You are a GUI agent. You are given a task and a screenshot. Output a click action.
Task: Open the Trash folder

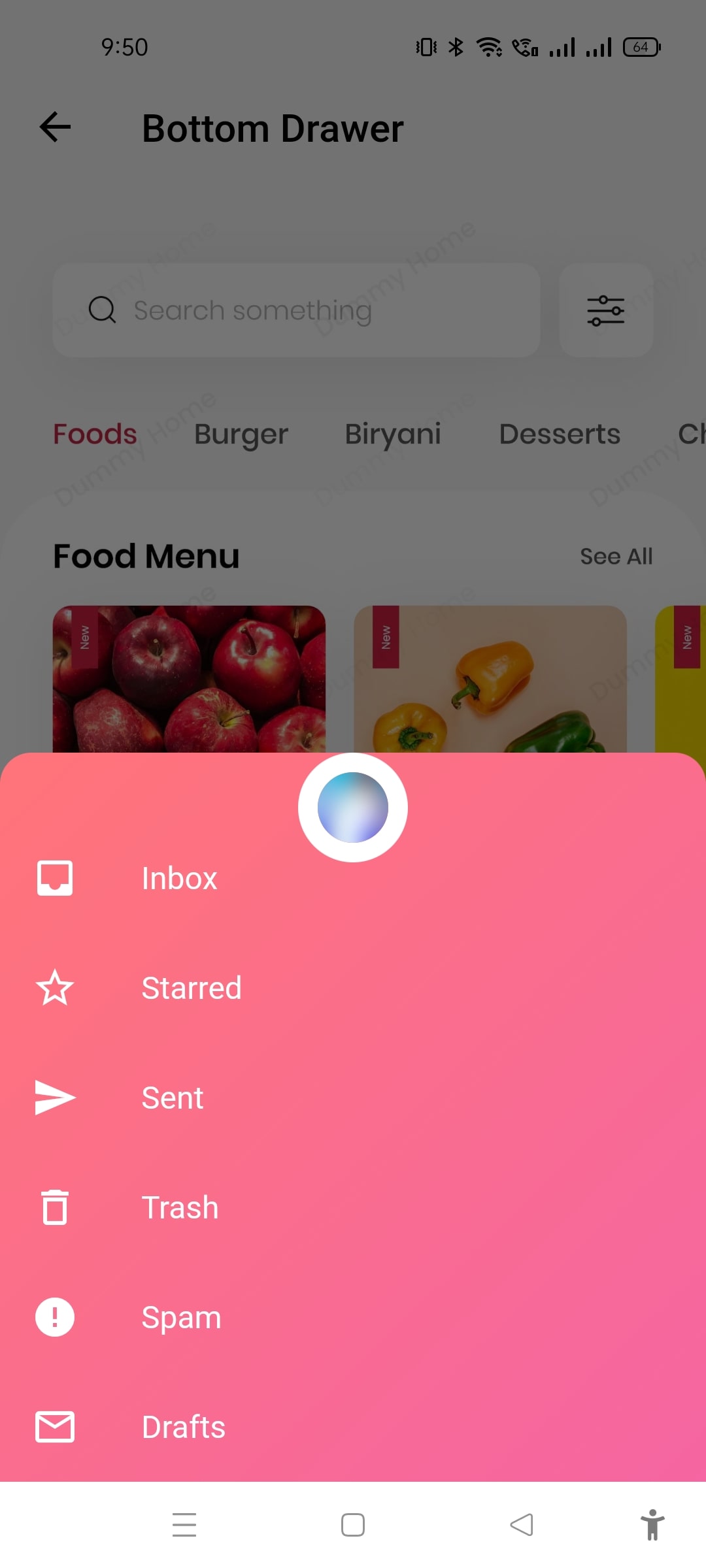(180, 1207)
